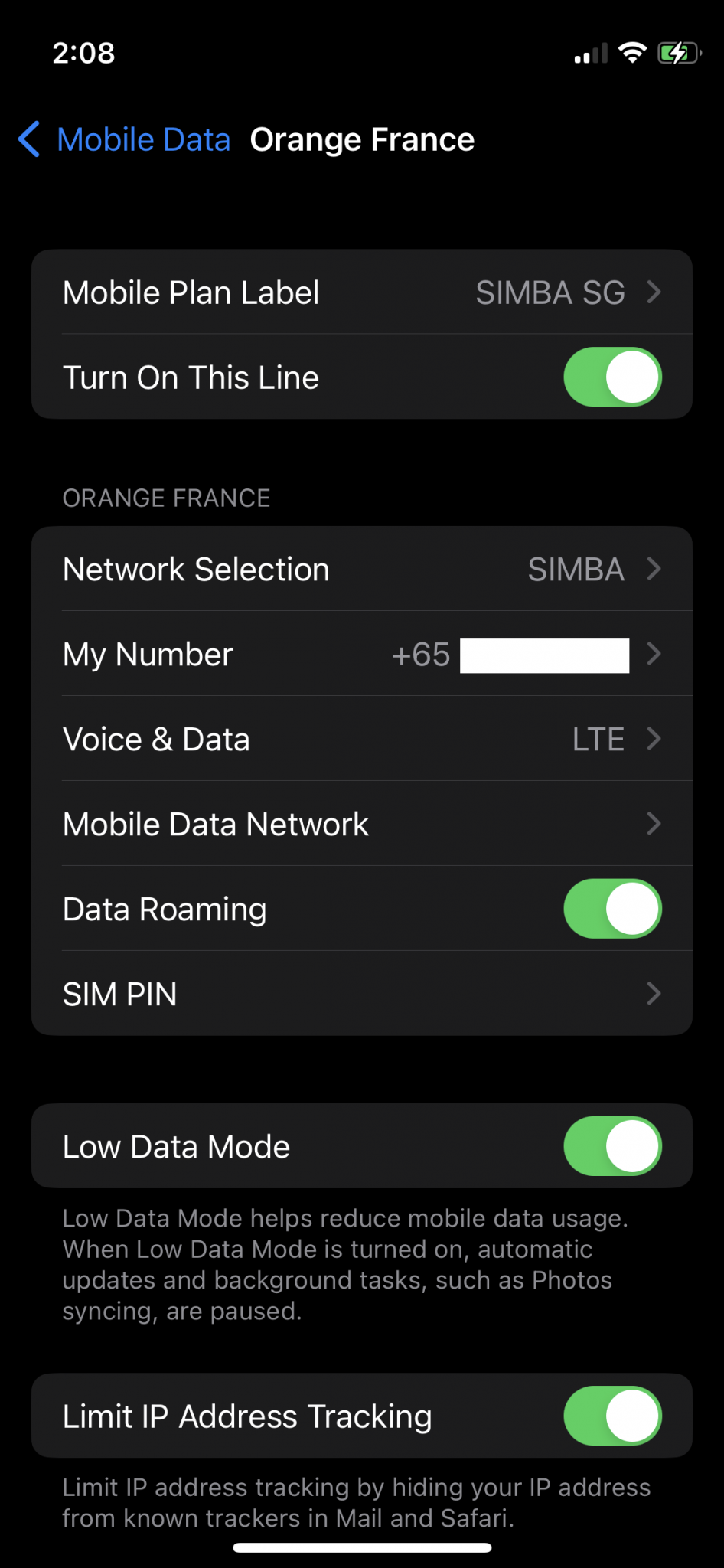Viewport: 724px width, 1568px height.
Task: Tap the chevron next to Mobile Plan Label
Action: click(x=654, y=292)
